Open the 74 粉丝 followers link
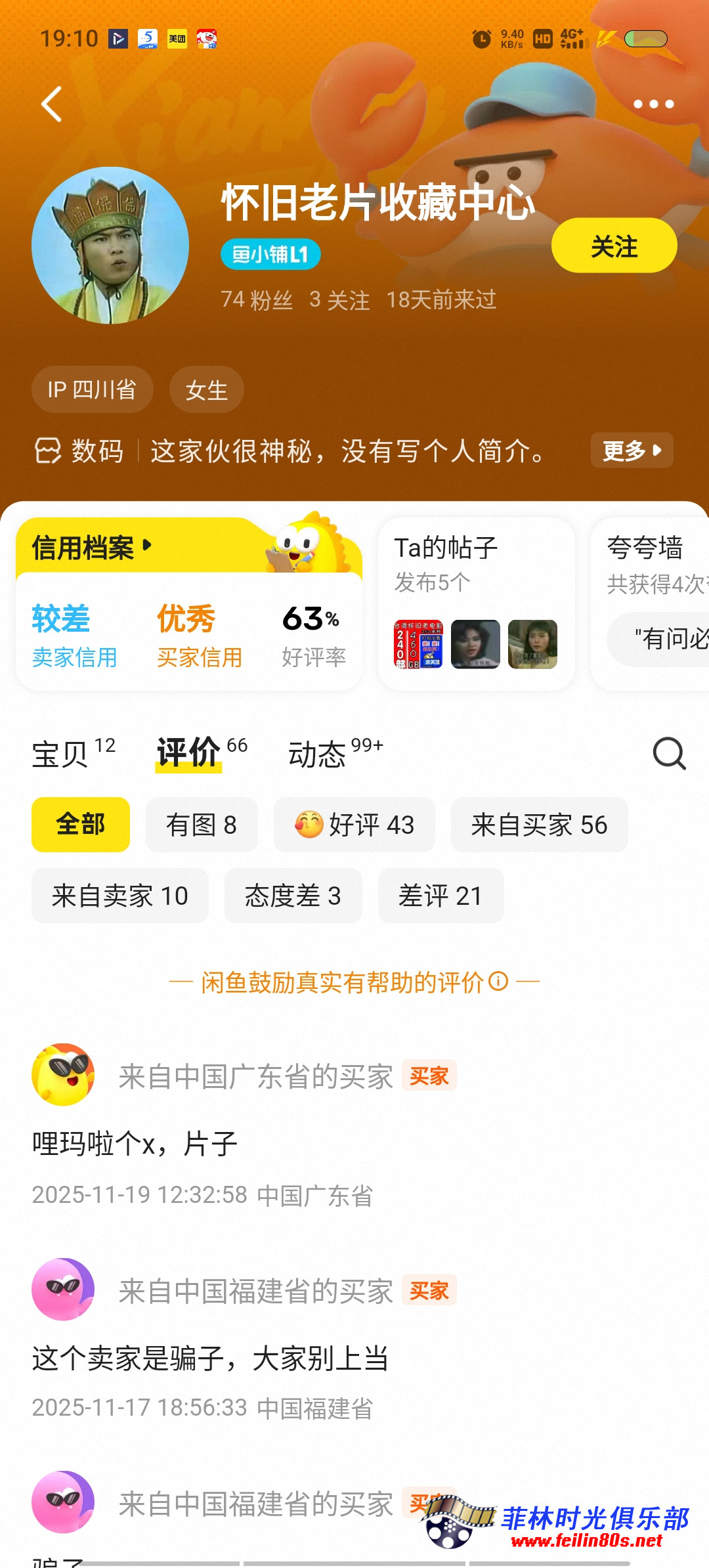This screenshot has width=709, height=1568. 259,300
